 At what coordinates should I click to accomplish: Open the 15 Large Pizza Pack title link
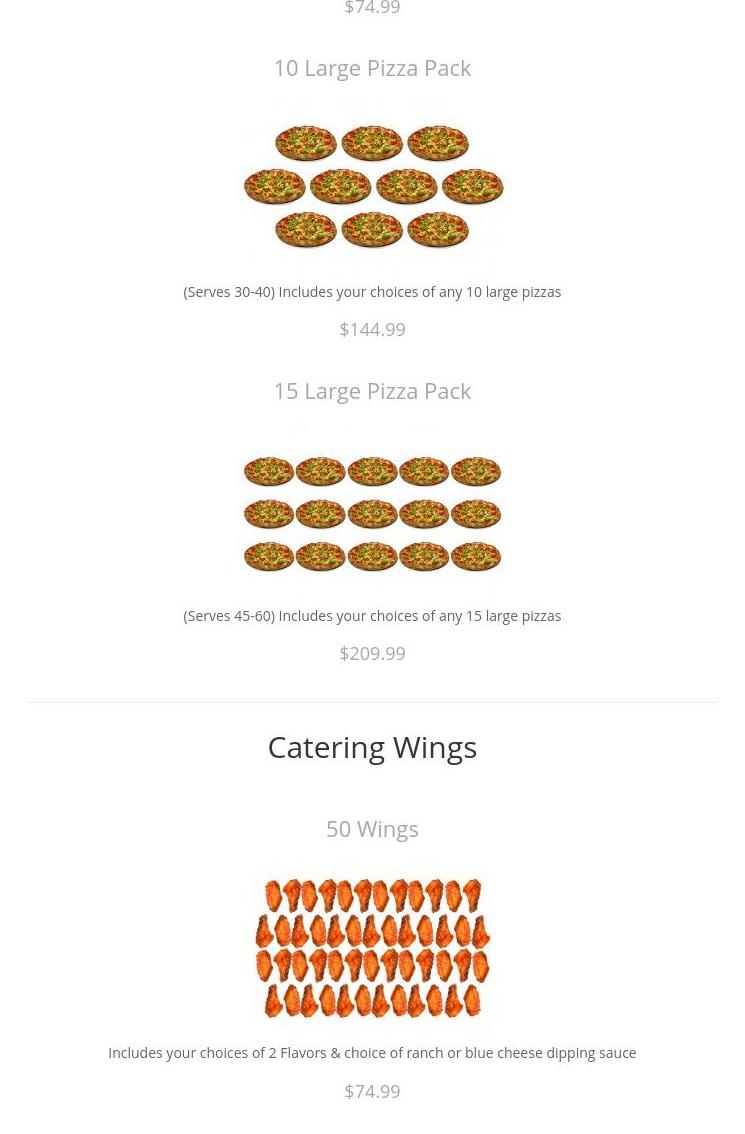click(372, 390)
